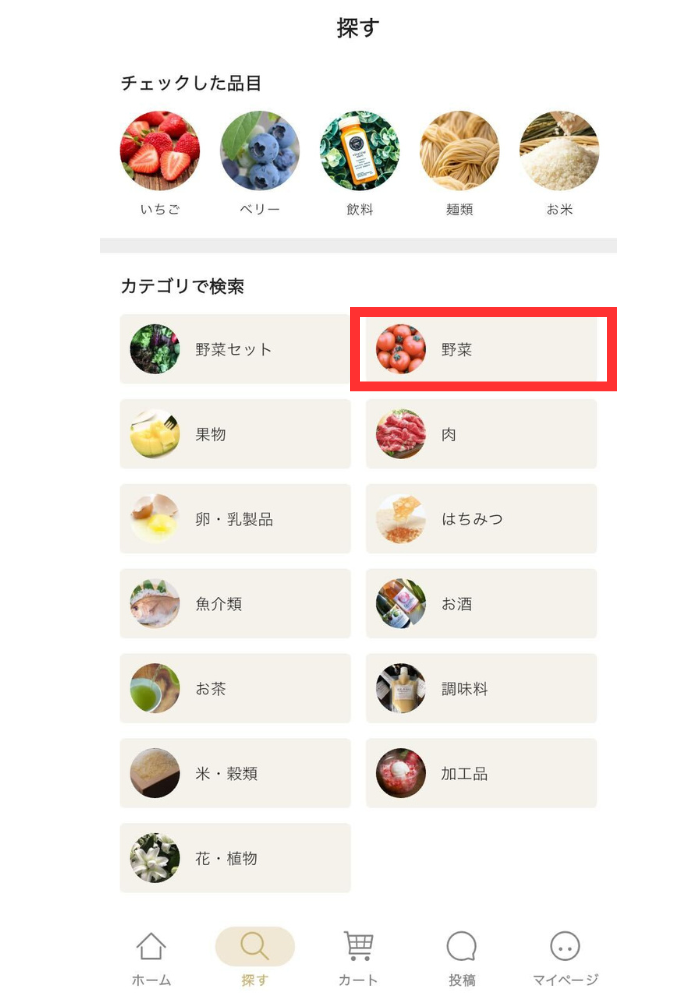Switch to the マイページ tab
Image resolution: width=700 pixels, height=1000 pixels.
click(565, 958)
